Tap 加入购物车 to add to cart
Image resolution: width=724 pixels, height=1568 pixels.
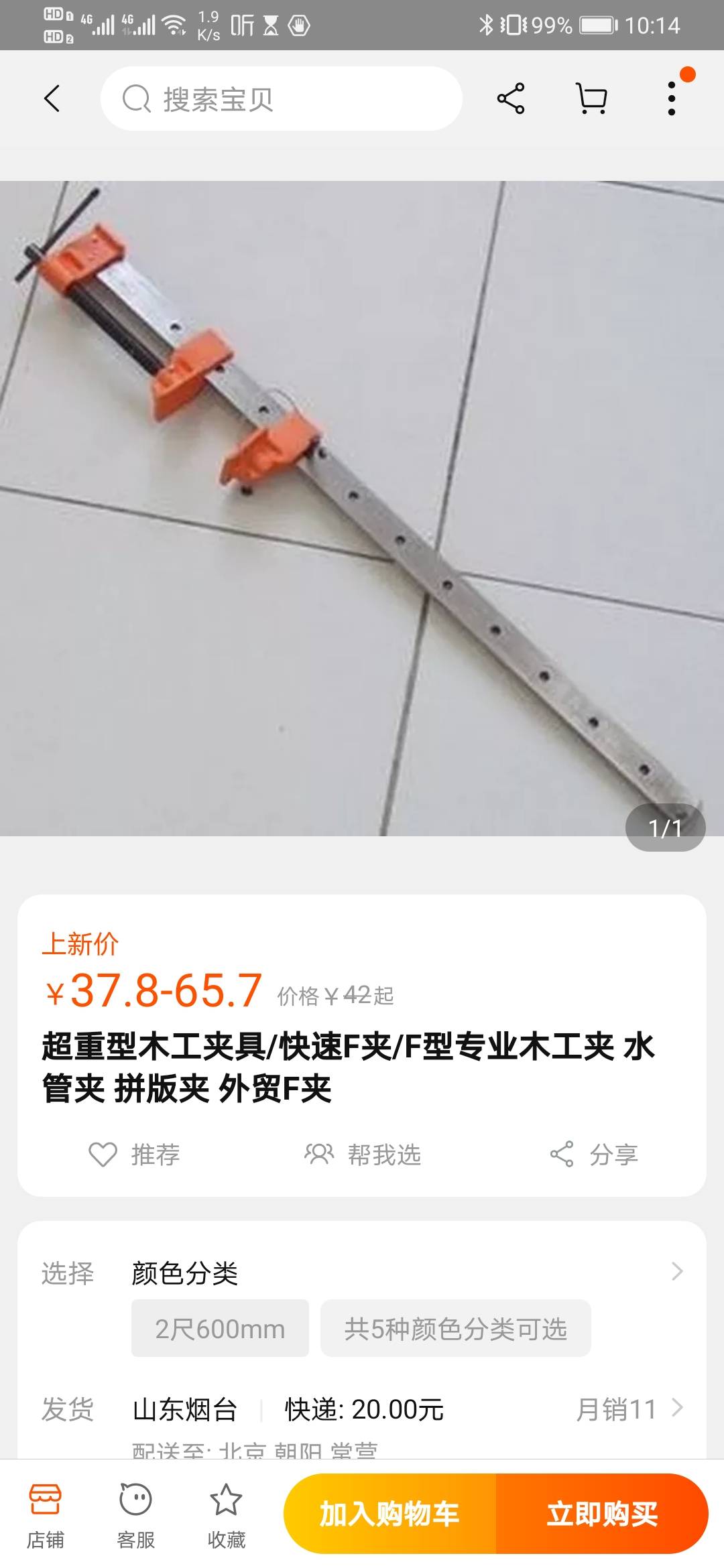coord(389,1513)
